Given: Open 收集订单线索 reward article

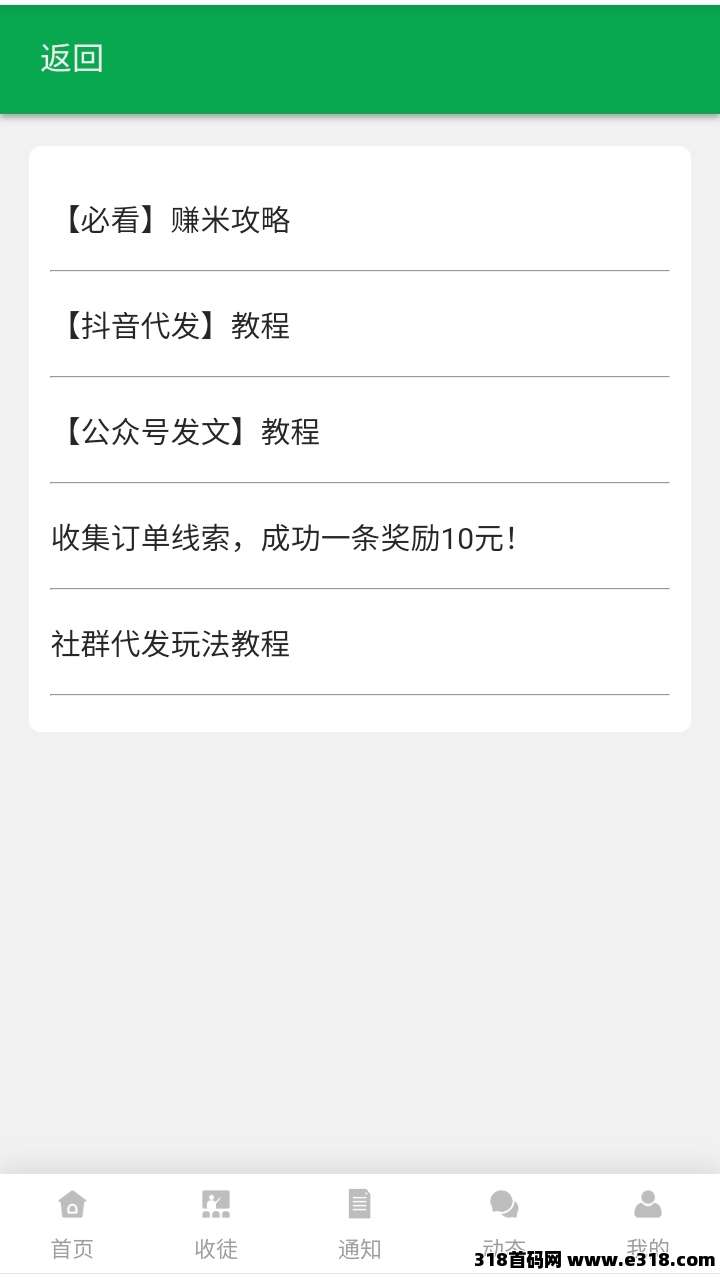Looking at the screenshot, I should click(x=285, y=538).
